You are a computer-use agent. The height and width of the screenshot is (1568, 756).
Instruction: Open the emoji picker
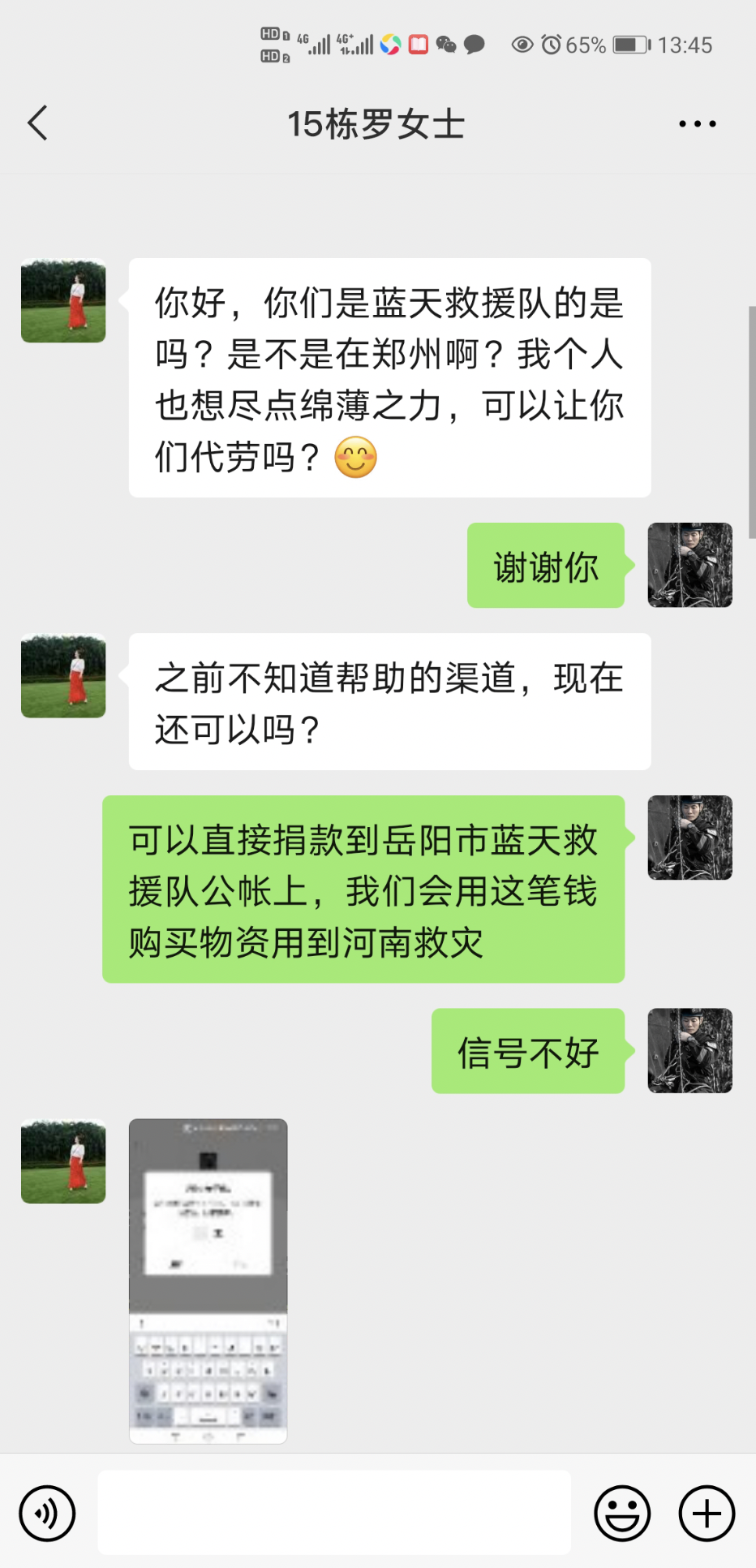625,1513
